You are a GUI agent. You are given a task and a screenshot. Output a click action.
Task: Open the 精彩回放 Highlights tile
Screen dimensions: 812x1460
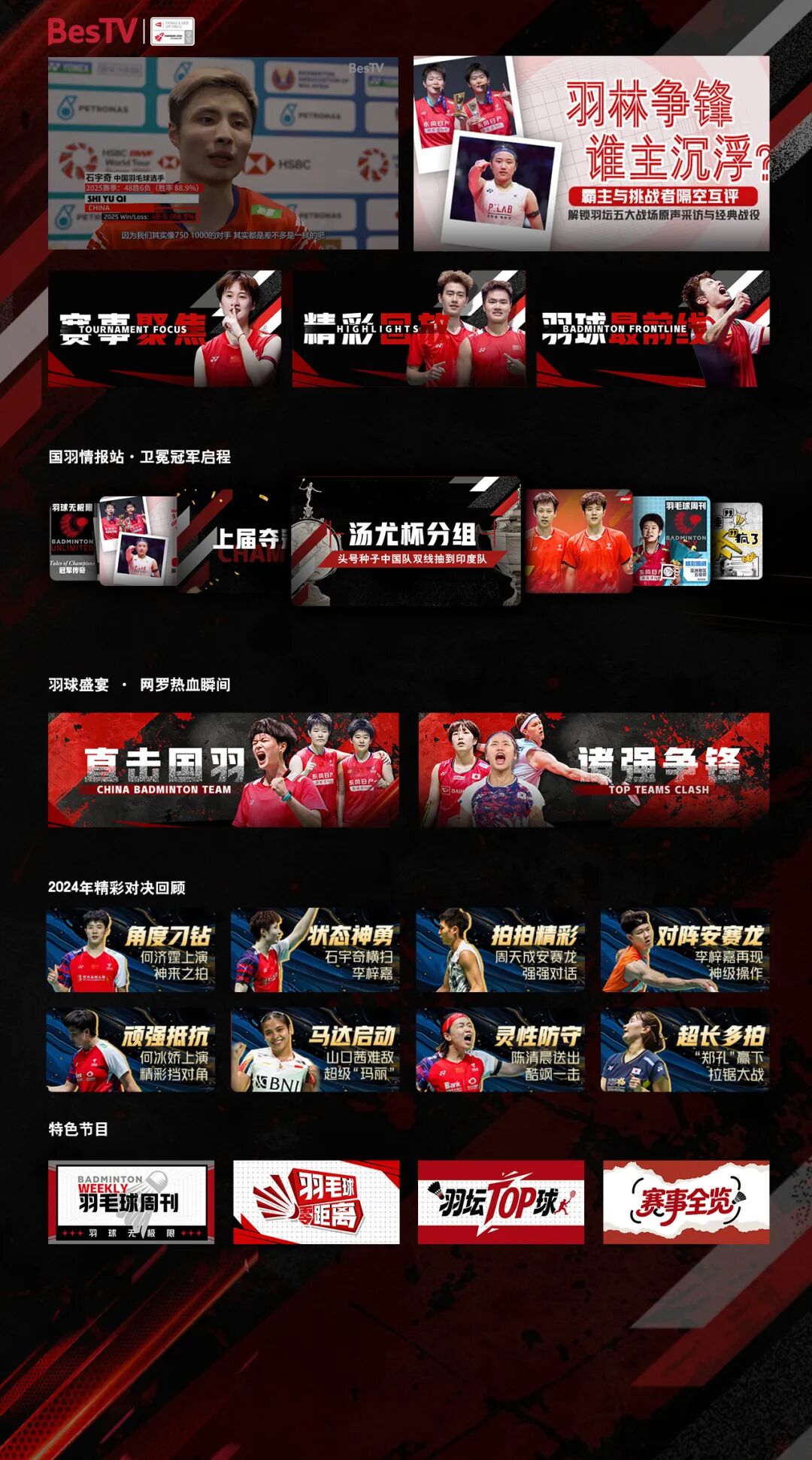(408, 329)
